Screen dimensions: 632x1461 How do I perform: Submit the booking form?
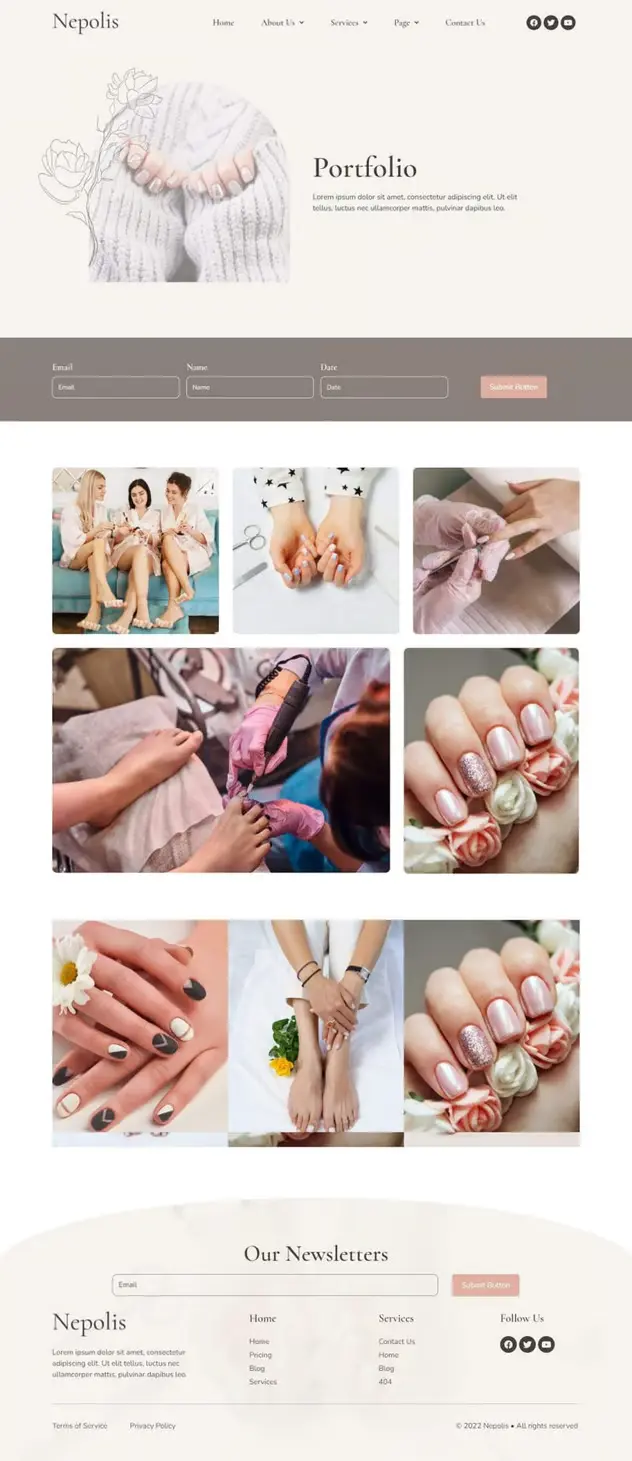coord(513,387)
